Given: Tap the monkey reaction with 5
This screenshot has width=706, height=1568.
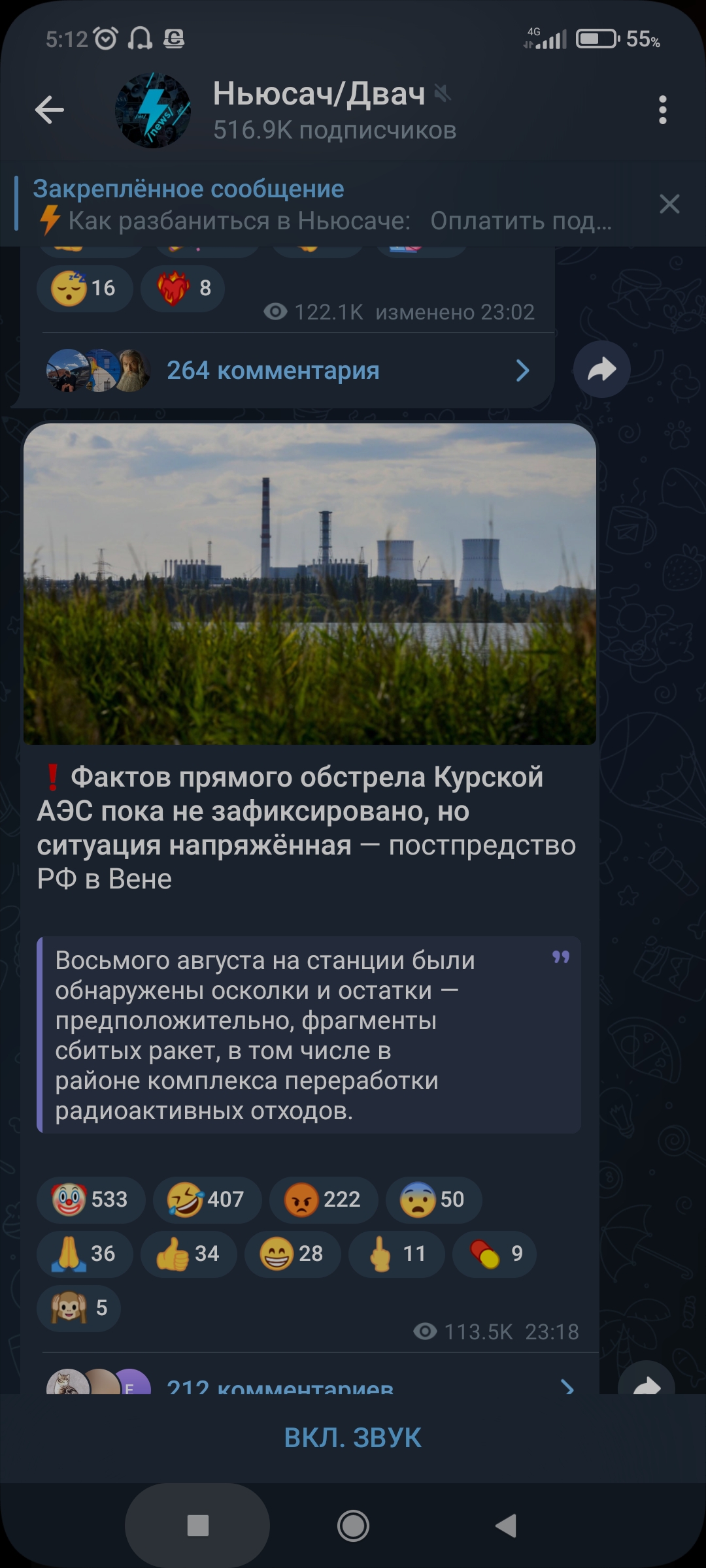Looking at the screenshot, I should point(79,1308).
